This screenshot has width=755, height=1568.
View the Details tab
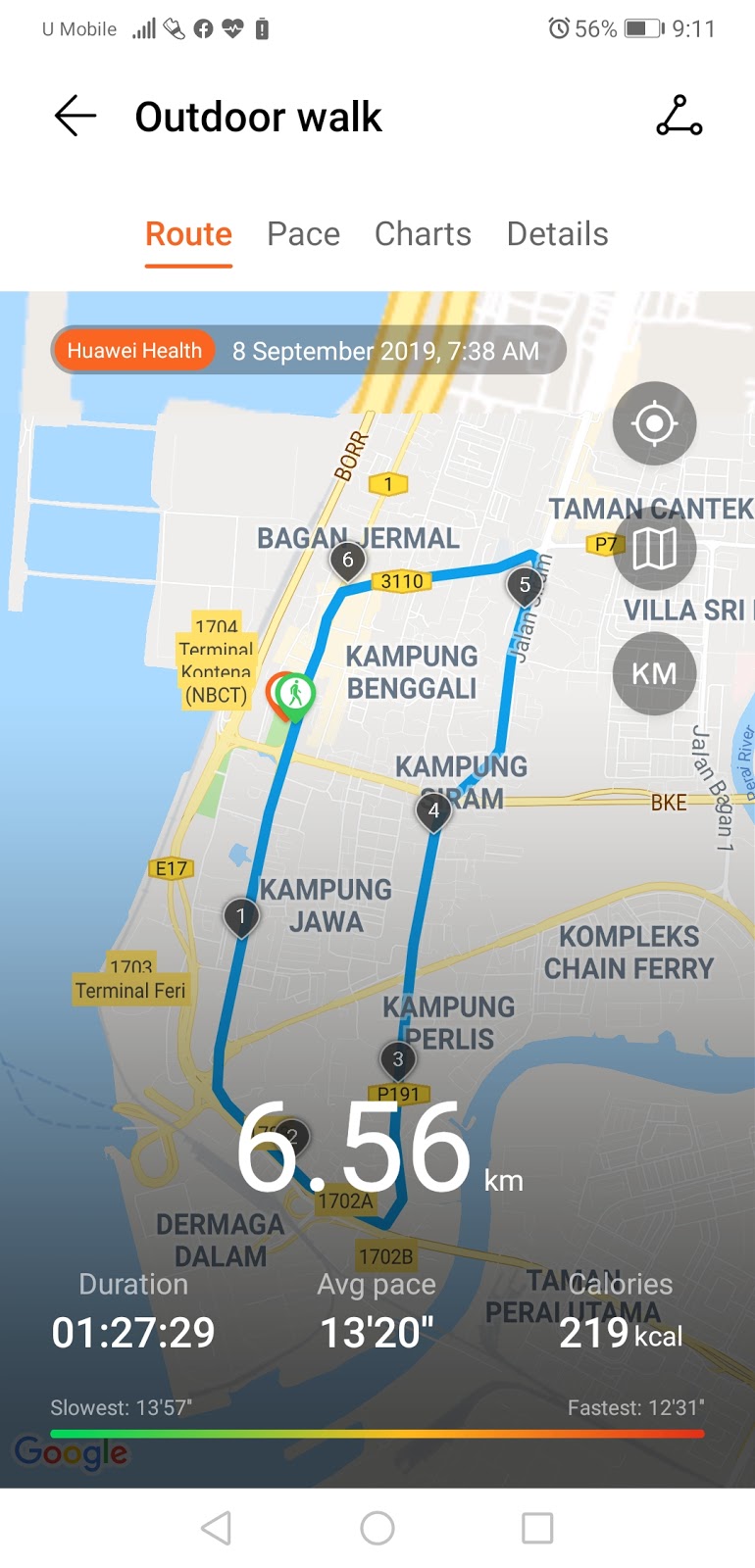557,234
